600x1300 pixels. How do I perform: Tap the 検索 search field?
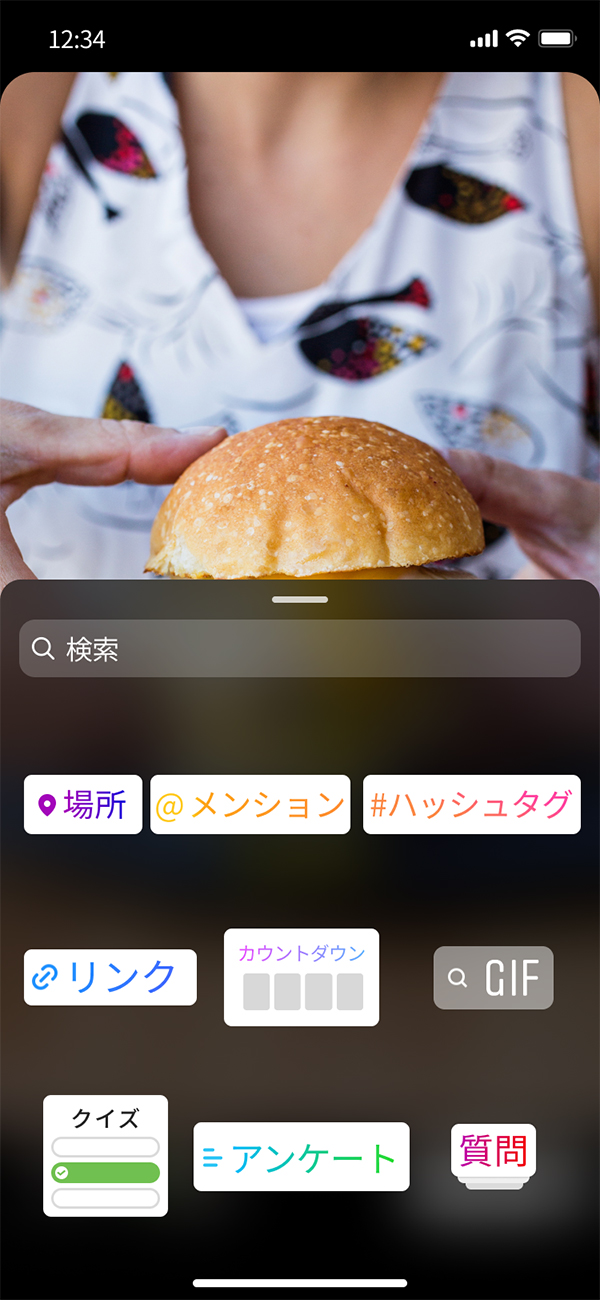300,648
